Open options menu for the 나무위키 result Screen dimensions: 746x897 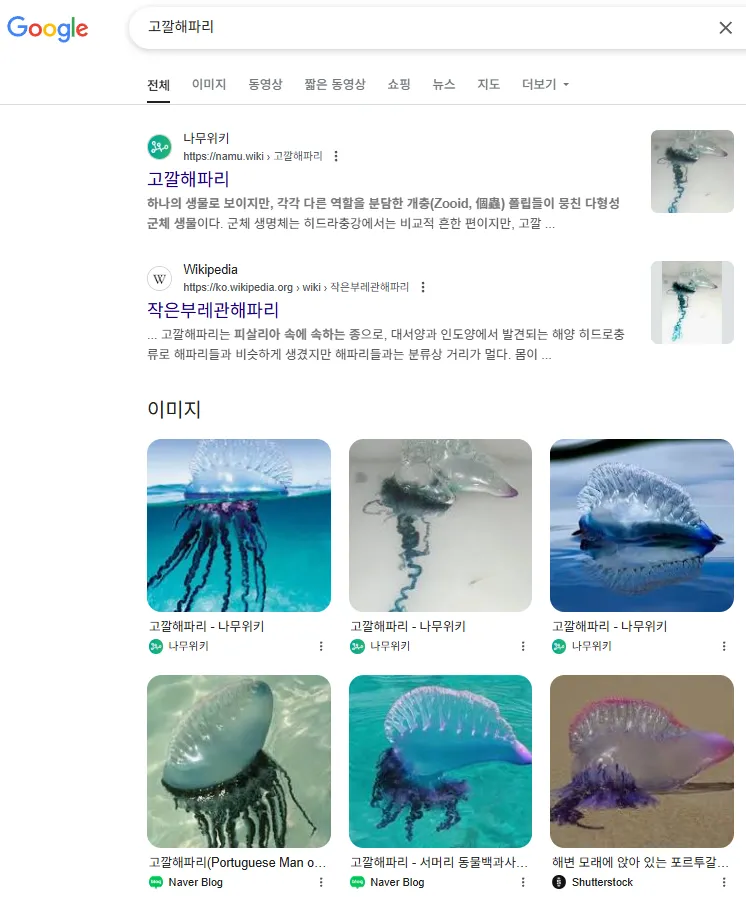point(336,156)
